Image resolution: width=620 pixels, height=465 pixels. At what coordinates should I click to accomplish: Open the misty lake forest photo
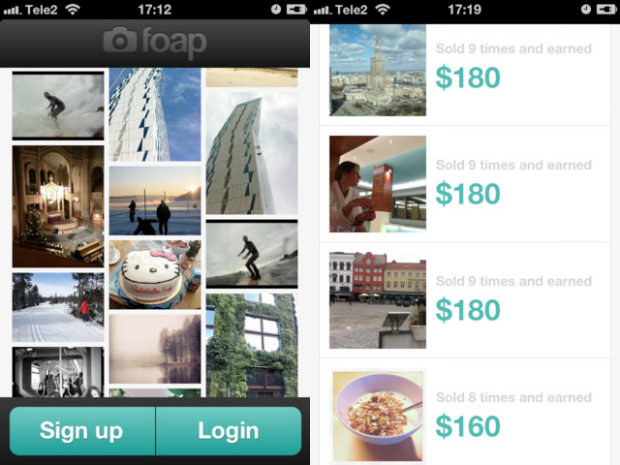(x=154, y=348)
